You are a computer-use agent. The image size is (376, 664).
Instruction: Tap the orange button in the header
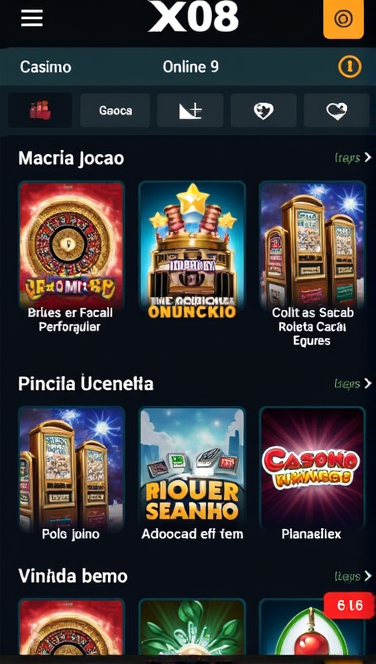pos(343,19)
